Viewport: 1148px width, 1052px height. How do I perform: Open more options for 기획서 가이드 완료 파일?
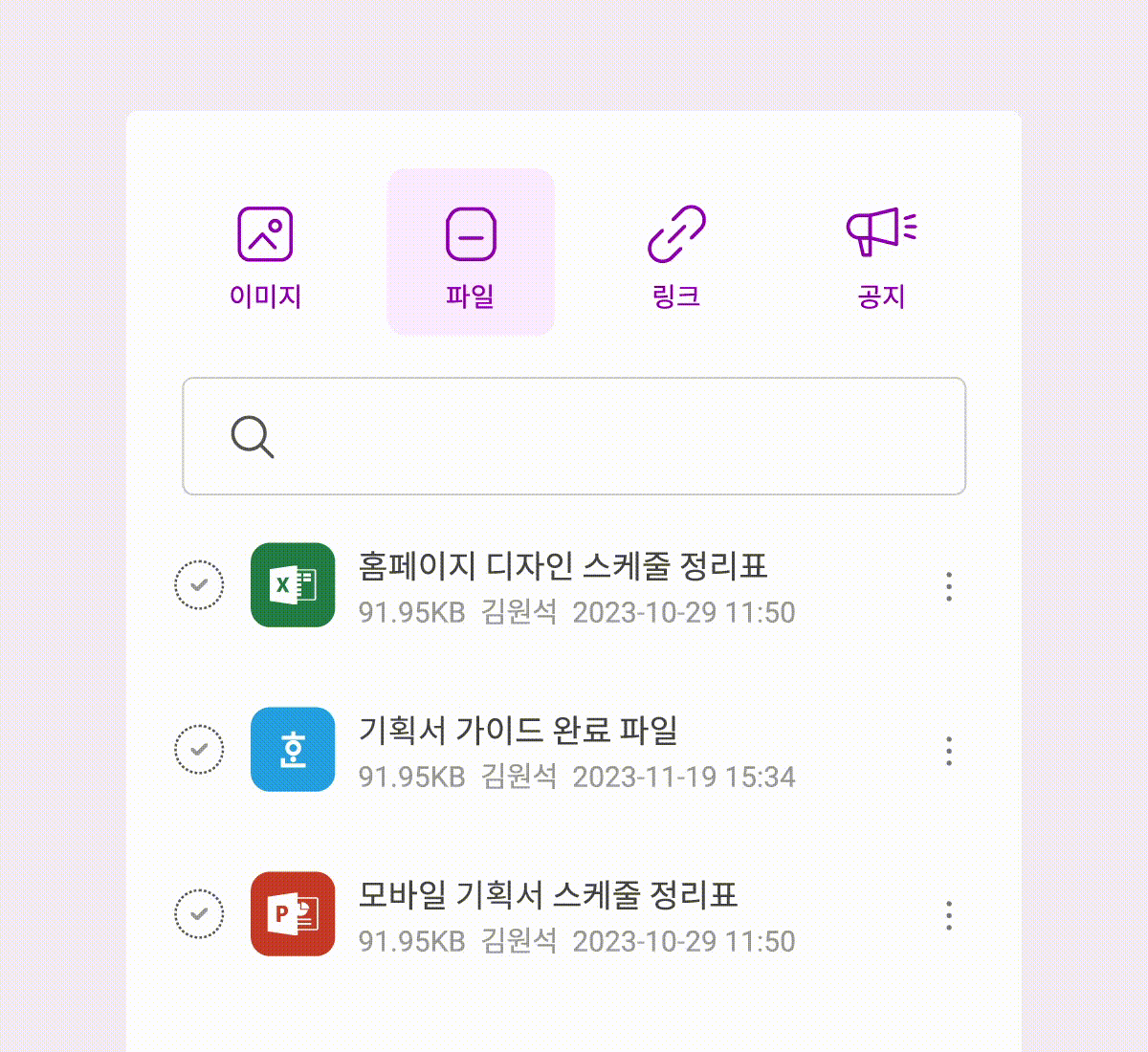pos(948,751)
